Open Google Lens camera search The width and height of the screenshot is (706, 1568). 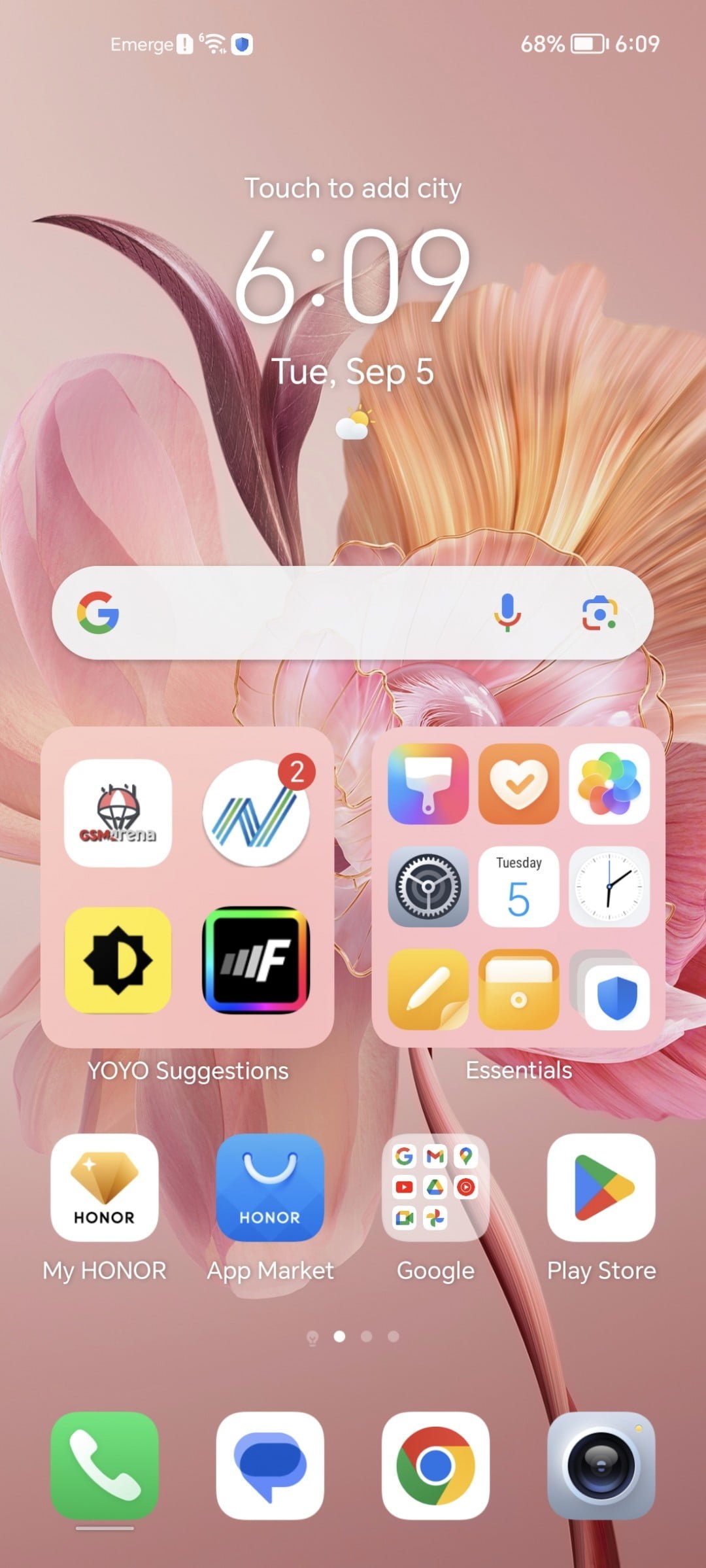(x=599, y=613)
